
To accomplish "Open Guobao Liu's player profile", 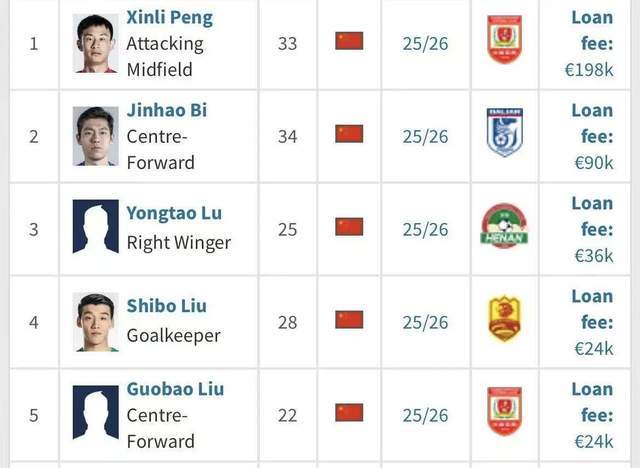I will [175, 389].
